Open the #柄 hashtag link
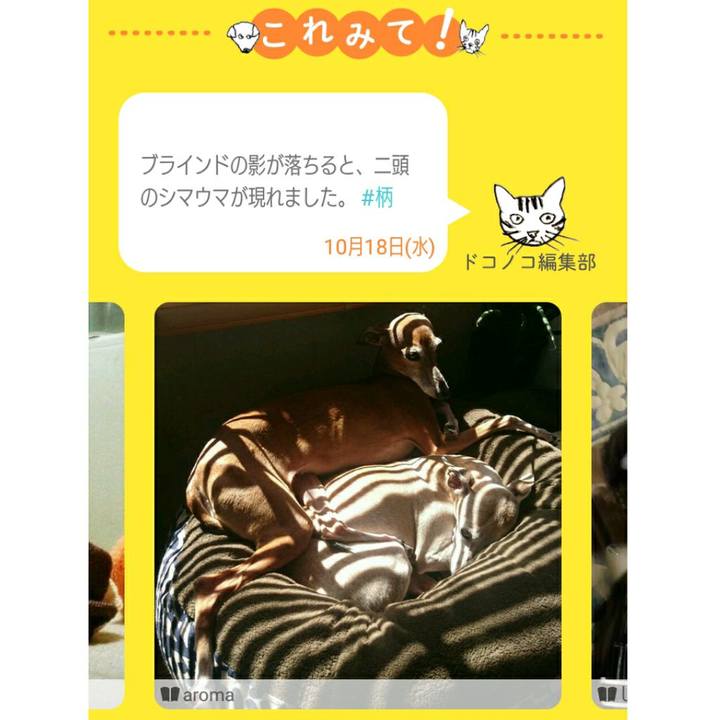Image resolution: width=720 pixels, height=720 pixels. tap(378, 198)
